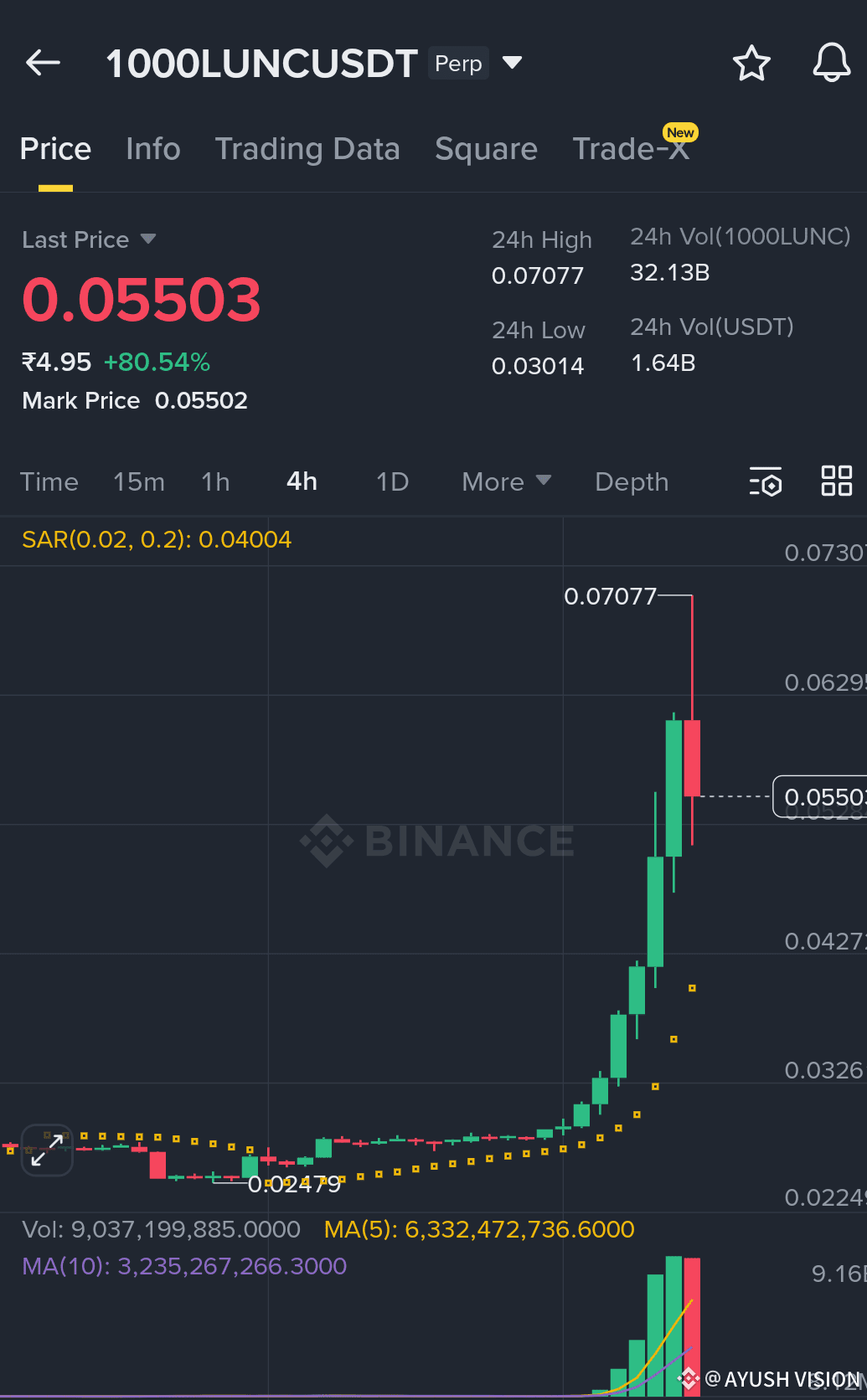Open the 1000LUNCUSDT pair selector dropdown
The height and width of the screenshot is (1400, 867).
click(x=512, y=63)
